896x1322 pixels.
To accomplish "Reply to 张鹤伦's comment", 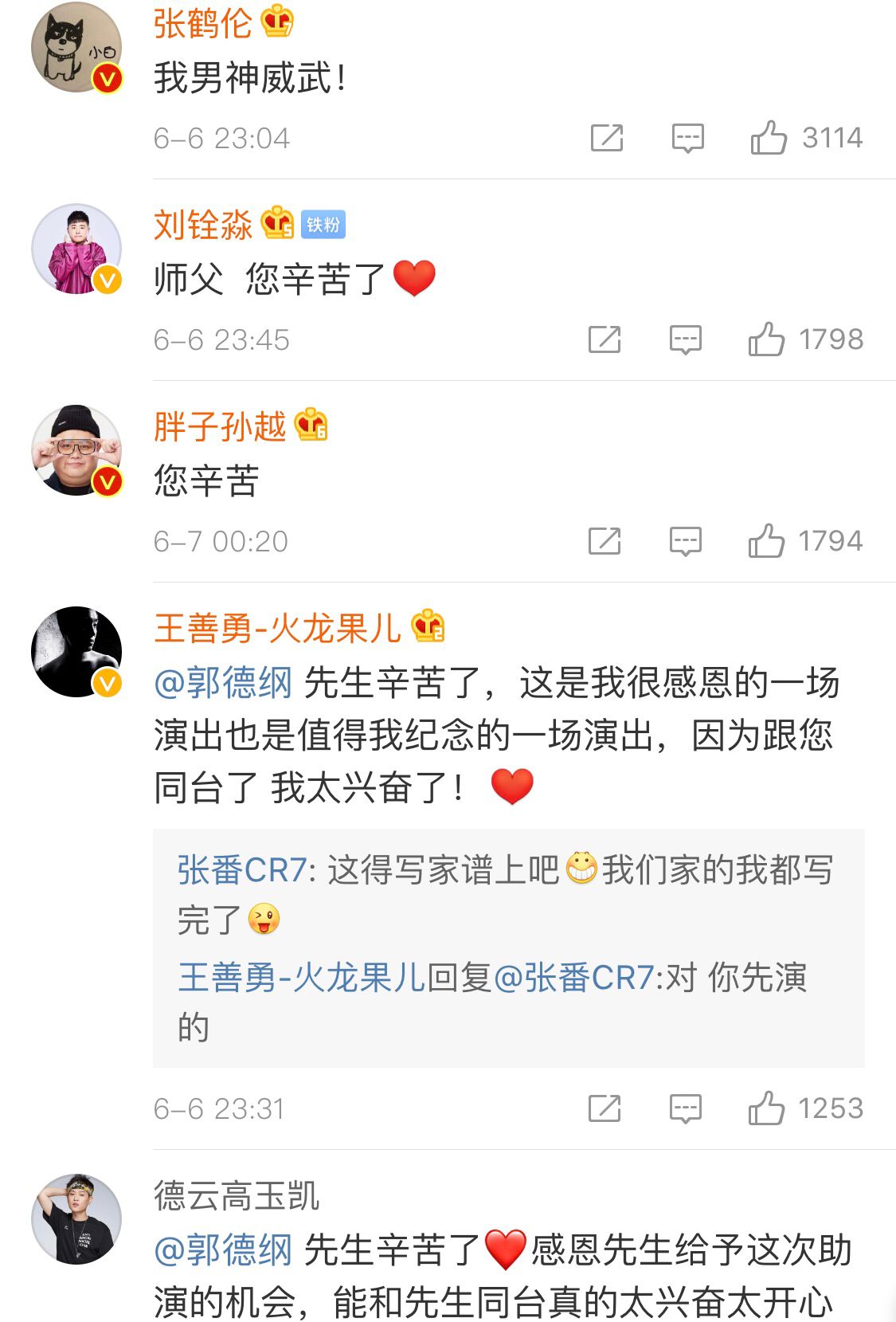I will (x=687, y=138).
